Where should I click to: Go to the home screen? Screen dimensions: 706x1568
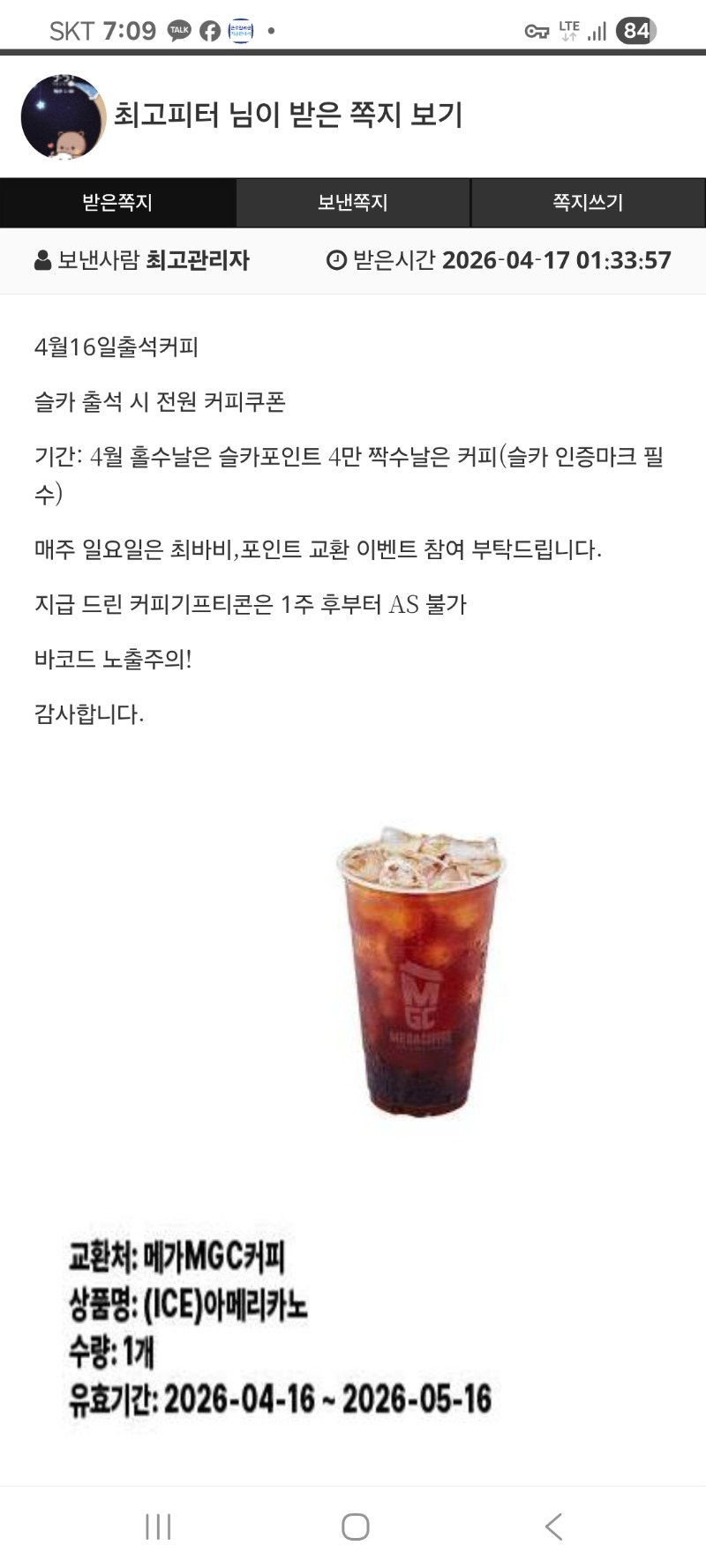tap(355, 1527)
